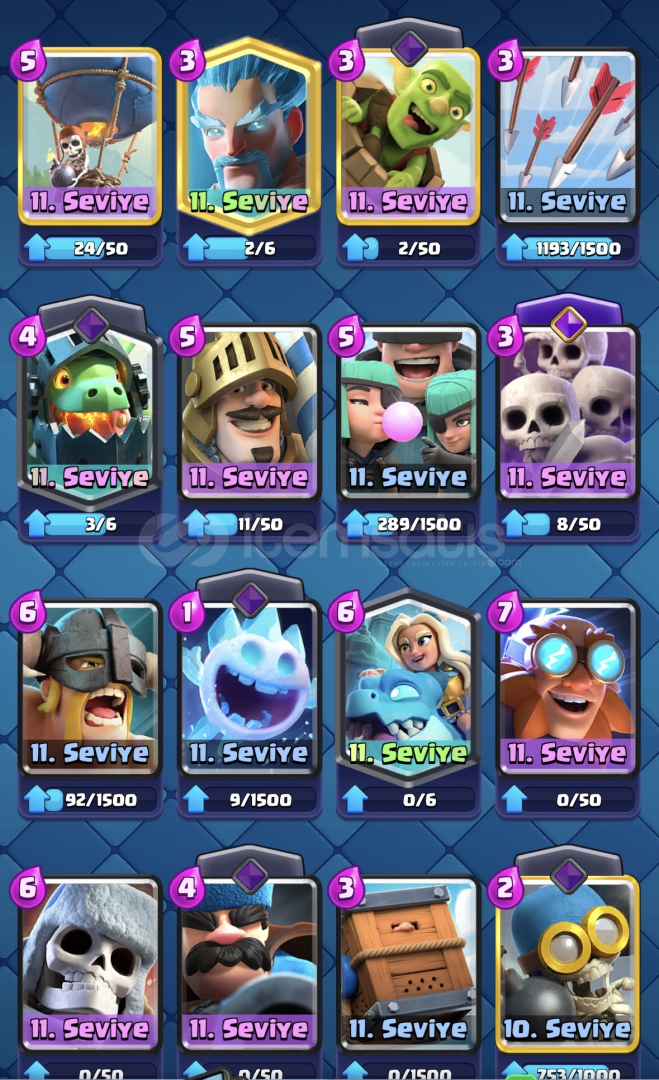Open the Electro Giant card
659x1080 pixels.
click(x=567, y=685)
